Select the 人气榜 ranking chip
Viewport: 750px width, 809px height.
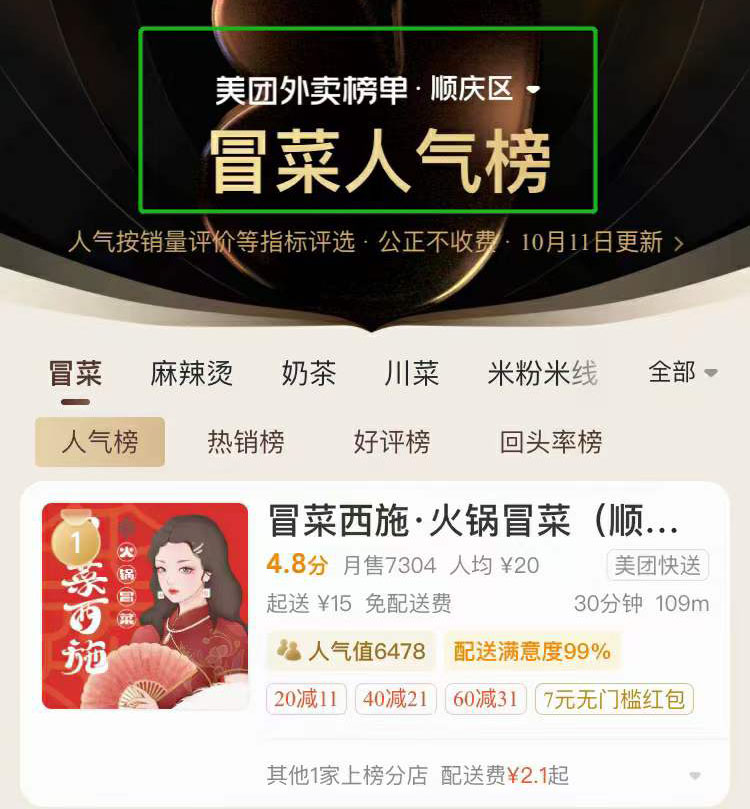[100, 442]
